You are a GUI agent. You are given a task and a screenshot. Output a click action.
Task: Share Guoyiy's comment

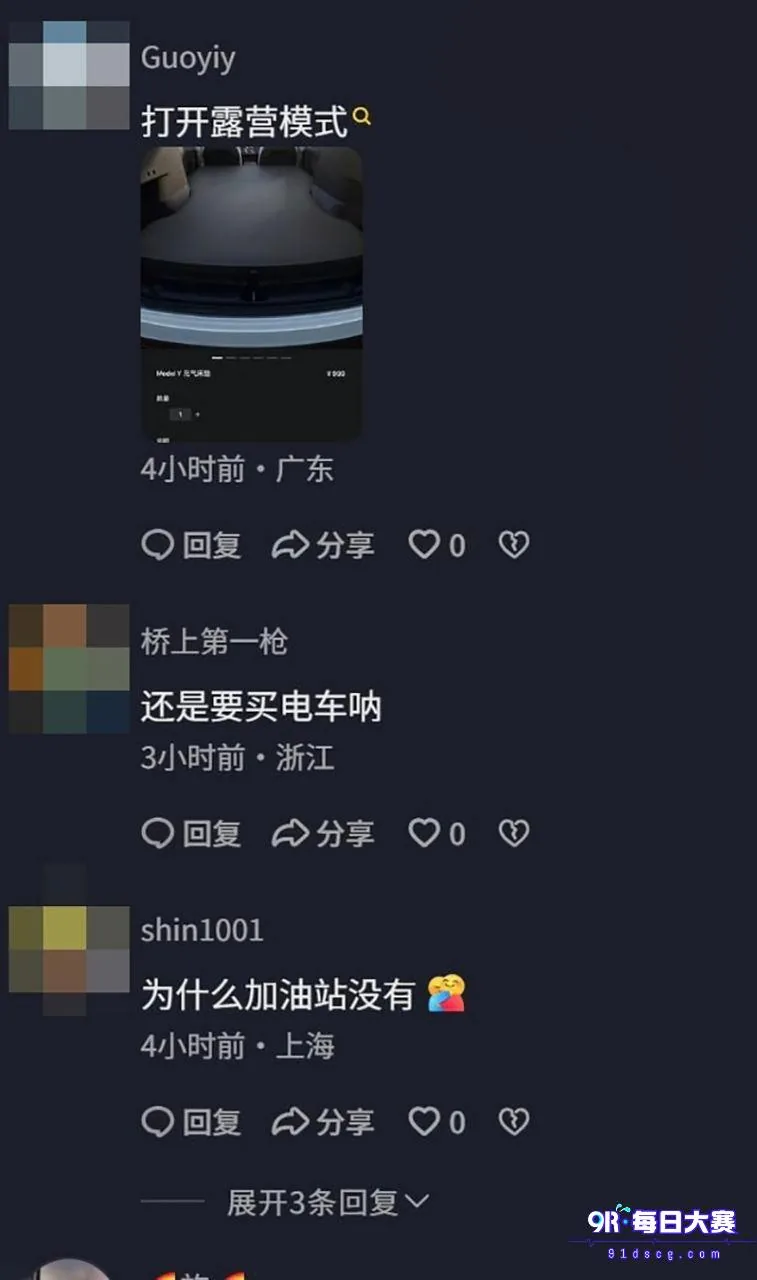coord(323,545)
